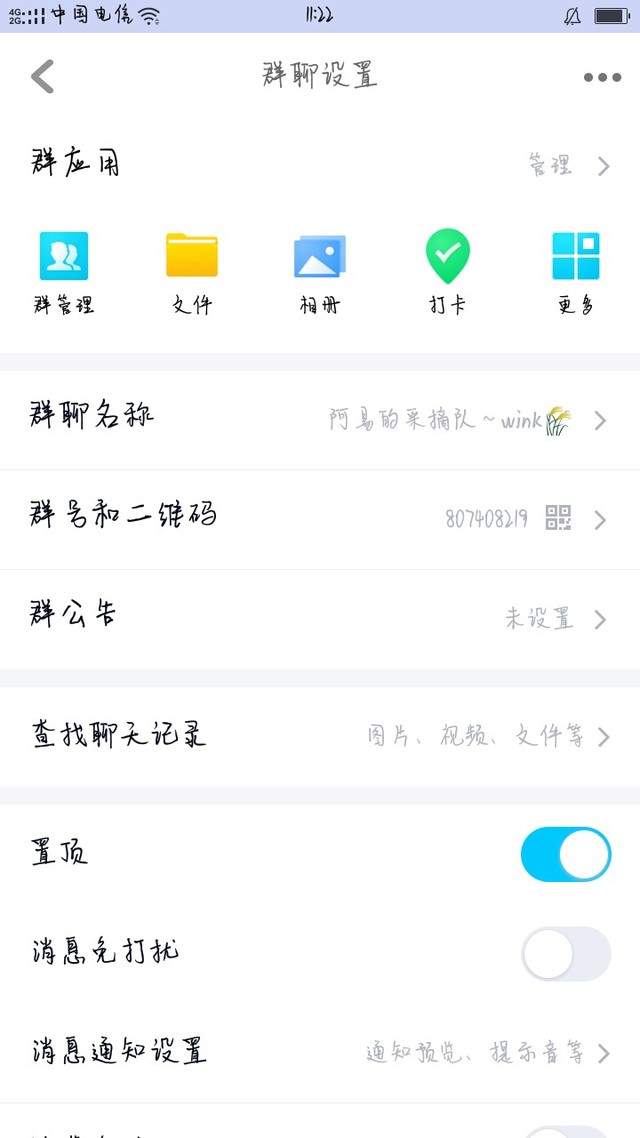Image resolution: width=640 pixels, height=1138 pixels.
Task: Open the group 相册
Action: [x=319, y=270]
